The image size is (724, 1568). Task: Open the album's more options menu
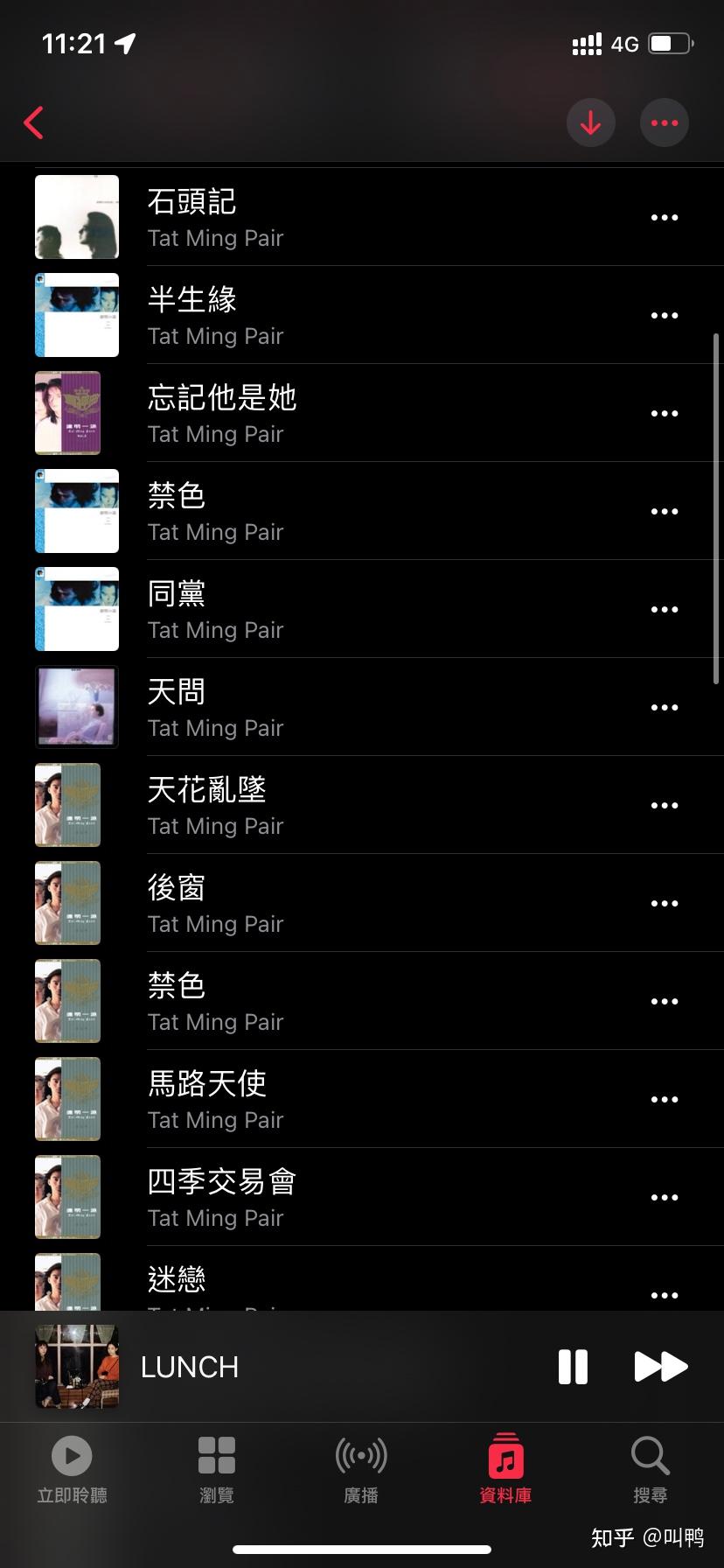[x=665, y=122]
